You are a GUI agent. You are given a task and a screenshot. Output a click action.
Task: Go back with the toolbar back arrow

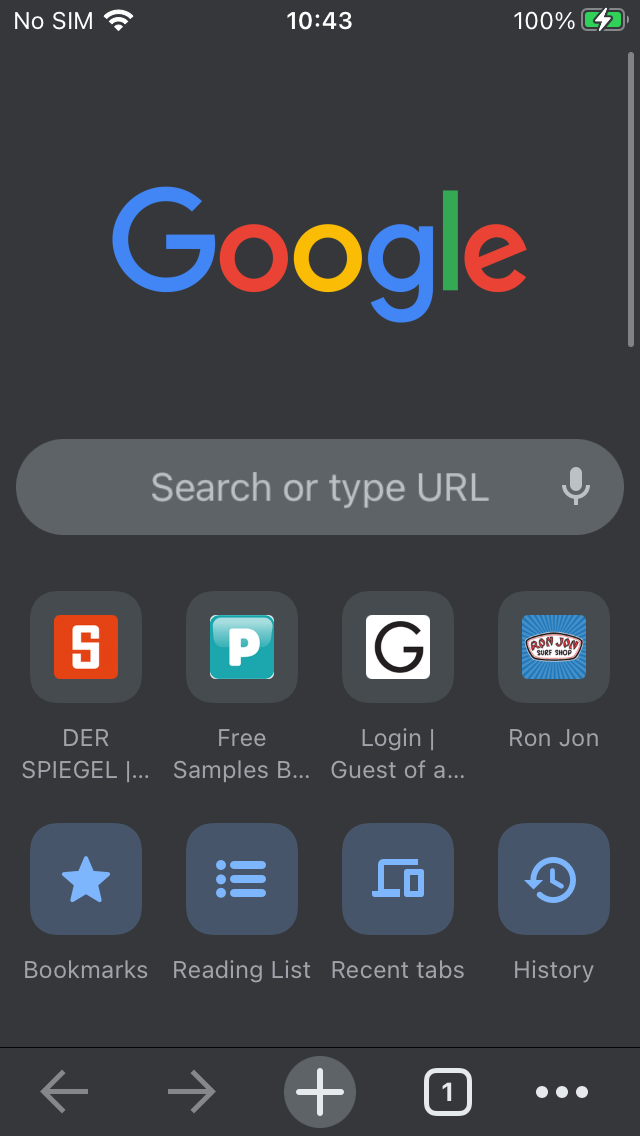tap(65, 1092)
